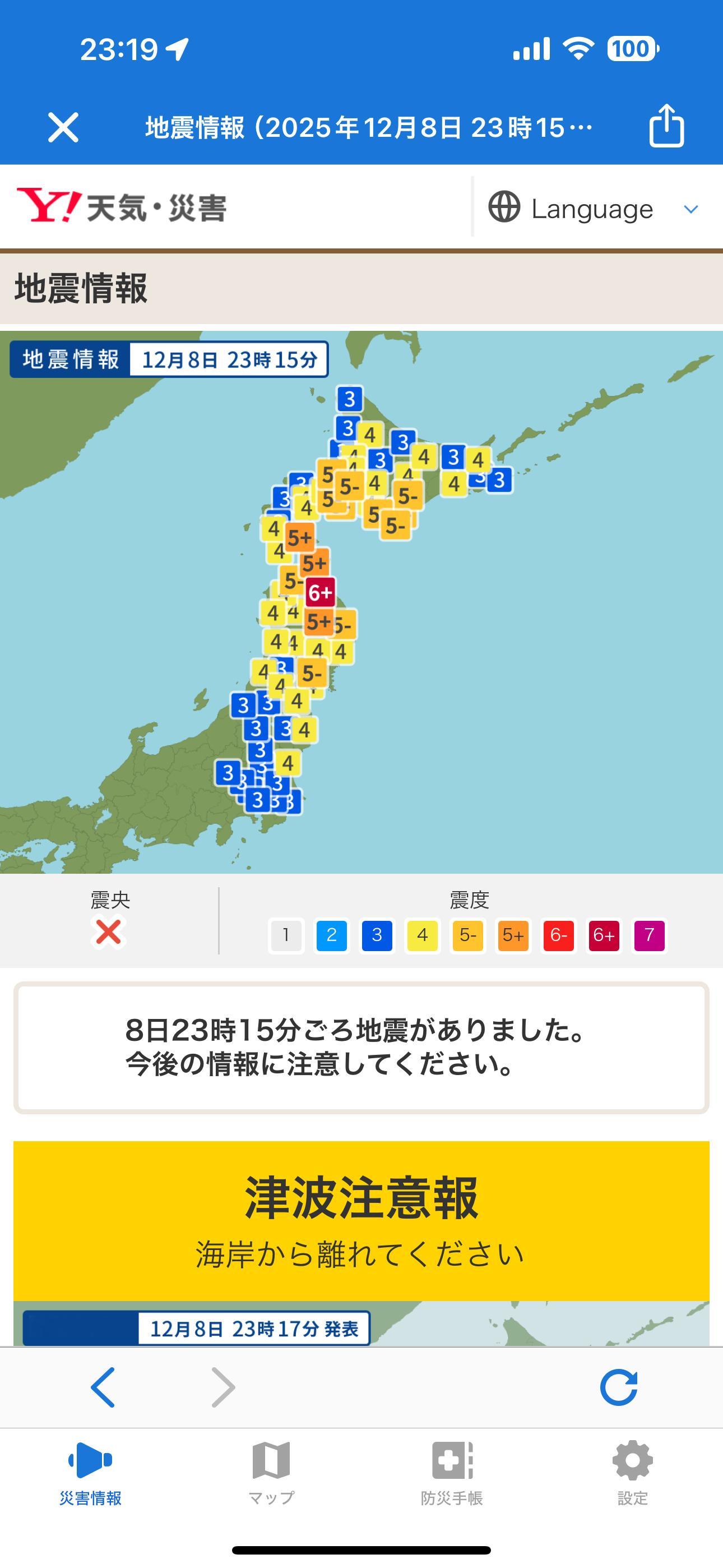Open the share sheet icon

(x=667, y=126)
